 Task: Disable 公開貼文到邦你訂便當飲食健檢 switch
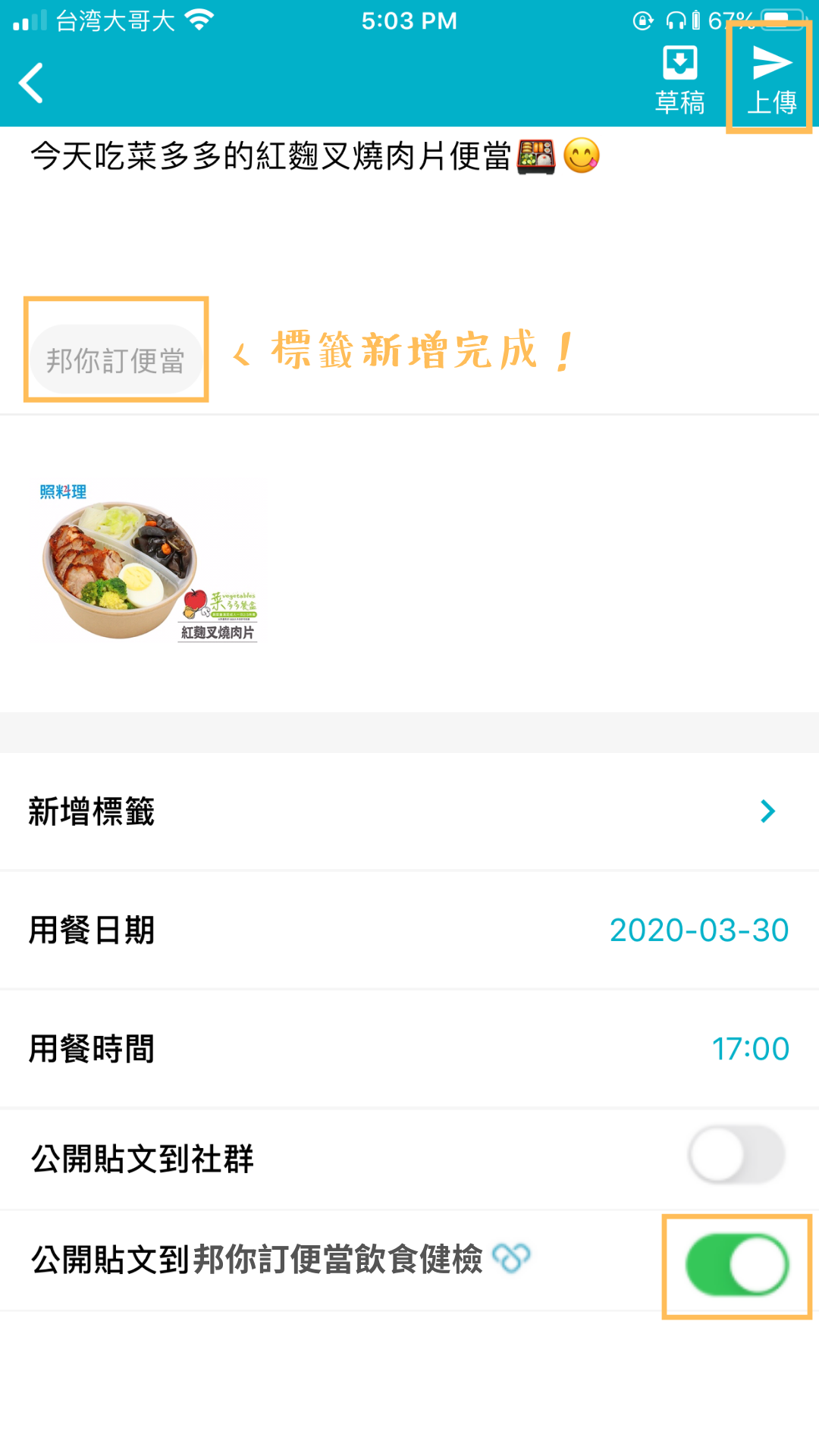click(736, 1264)
